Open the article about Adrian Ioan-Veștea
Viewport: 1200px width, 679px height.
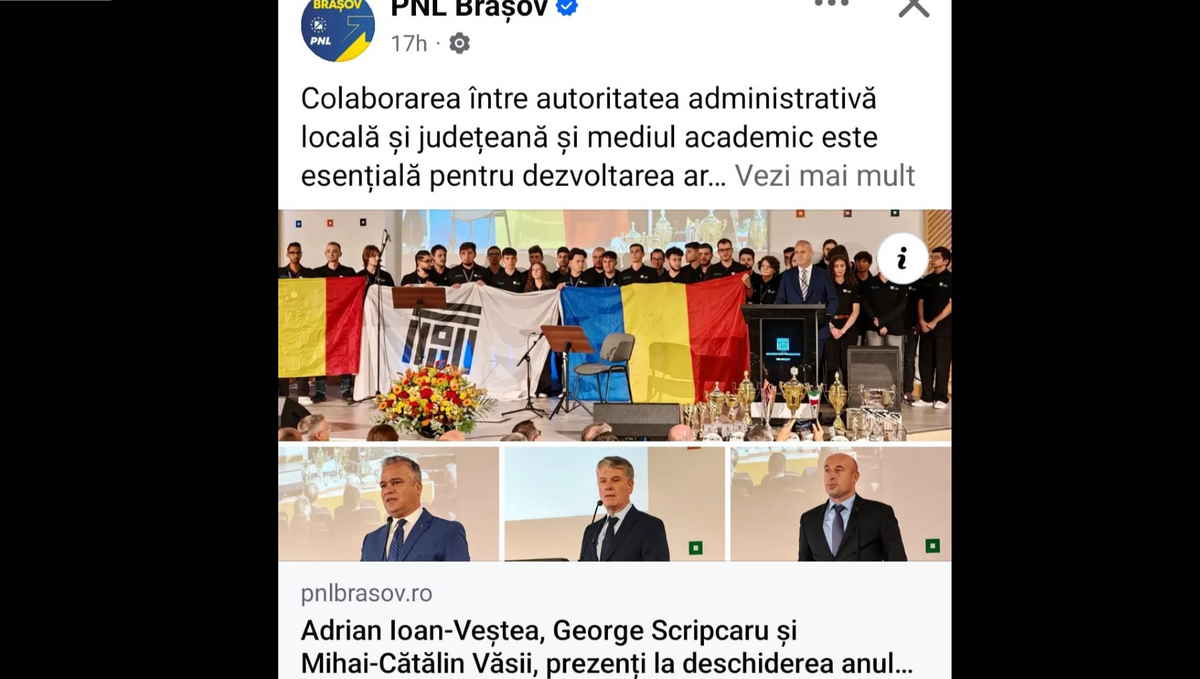pos(606,648)
